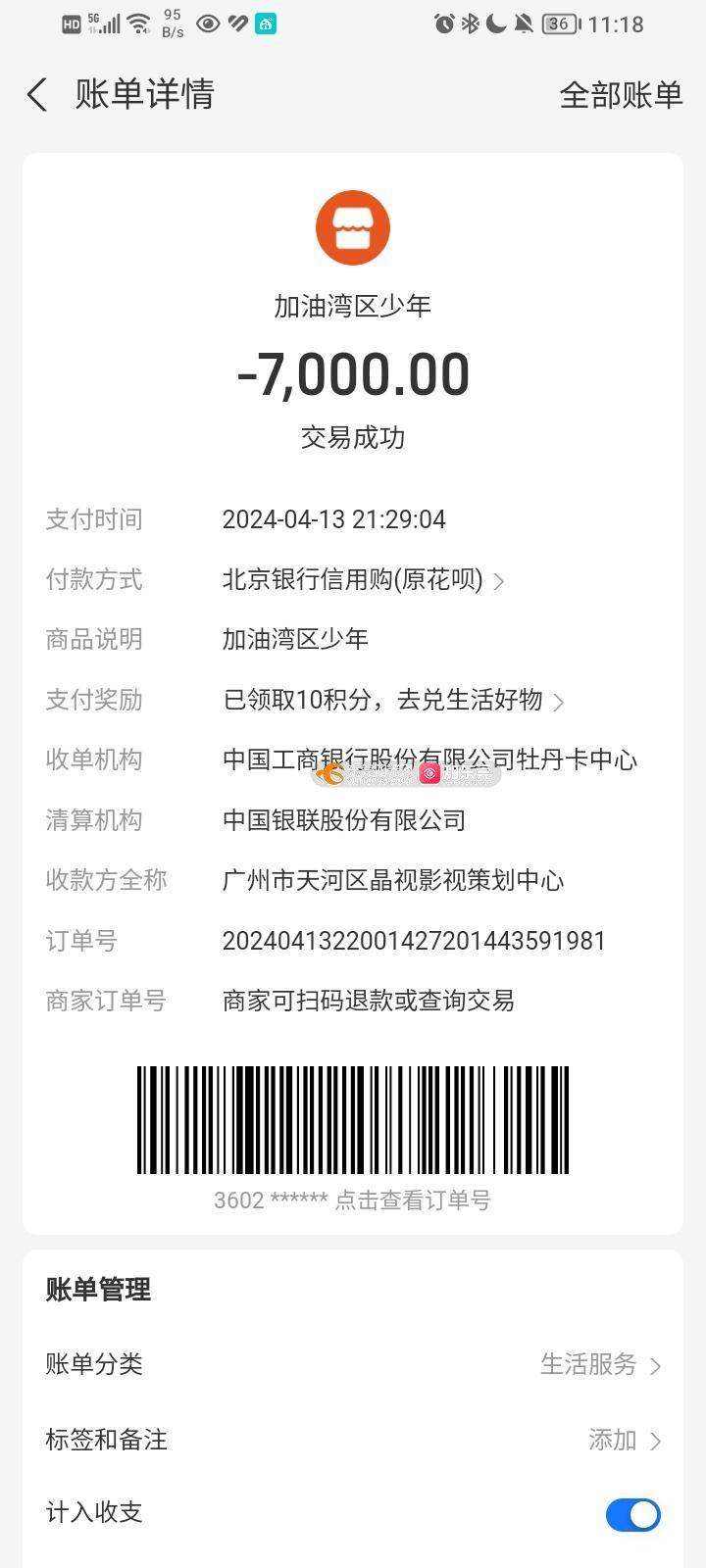Go back from 账单详情
The width and height of the screenshot is (706, 1568).
click(x=37, y=95)
